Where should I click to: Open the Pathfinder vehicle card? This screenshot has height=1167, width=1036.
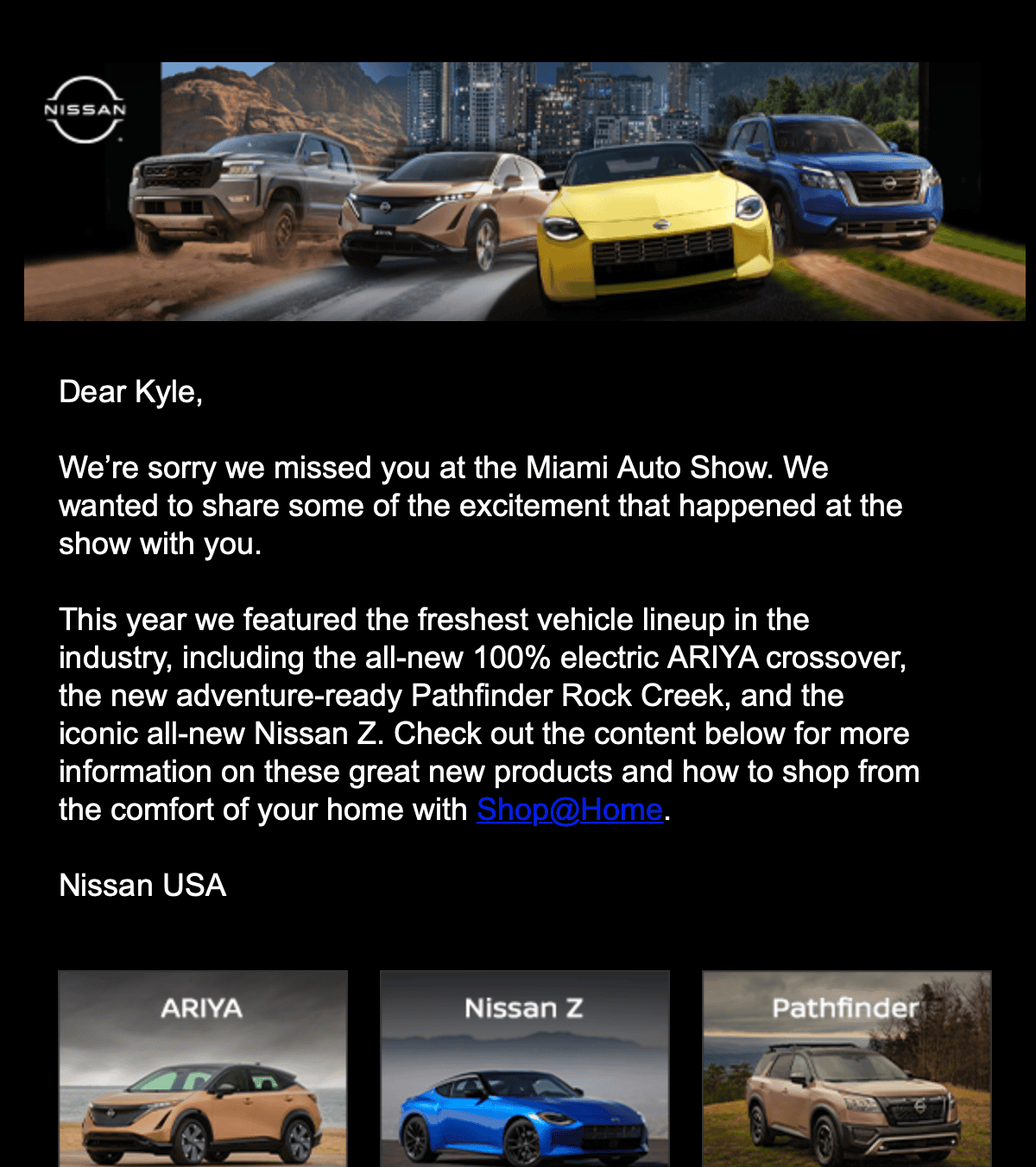click(x=846, y=1069)
